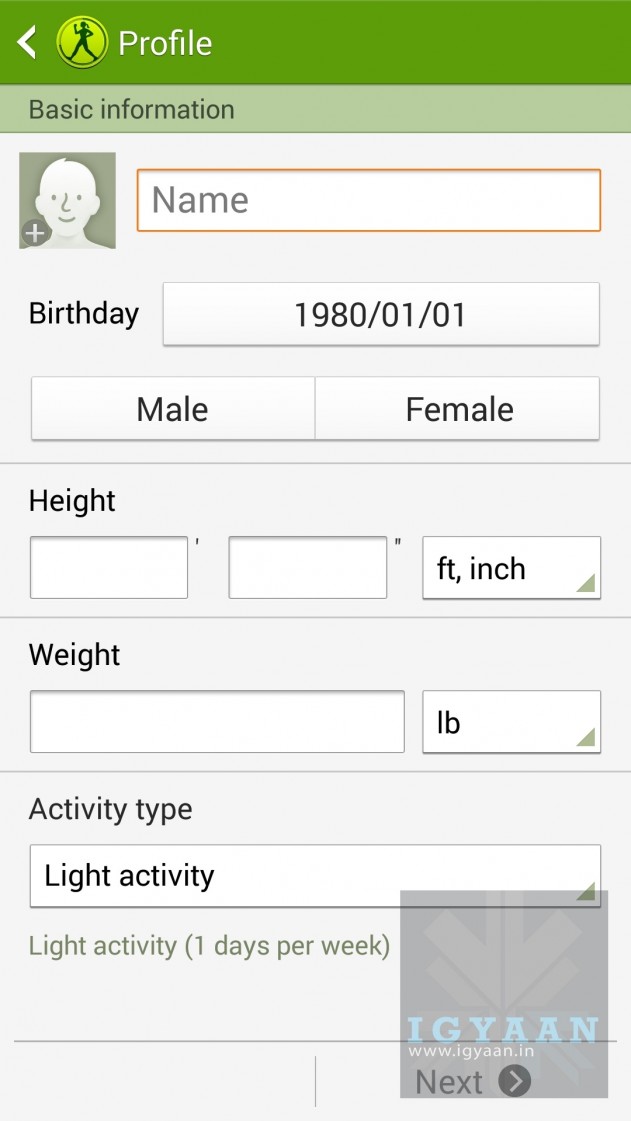Tap the Name text field
Screen dimensions: 631x1121
(x=368, y=200)
